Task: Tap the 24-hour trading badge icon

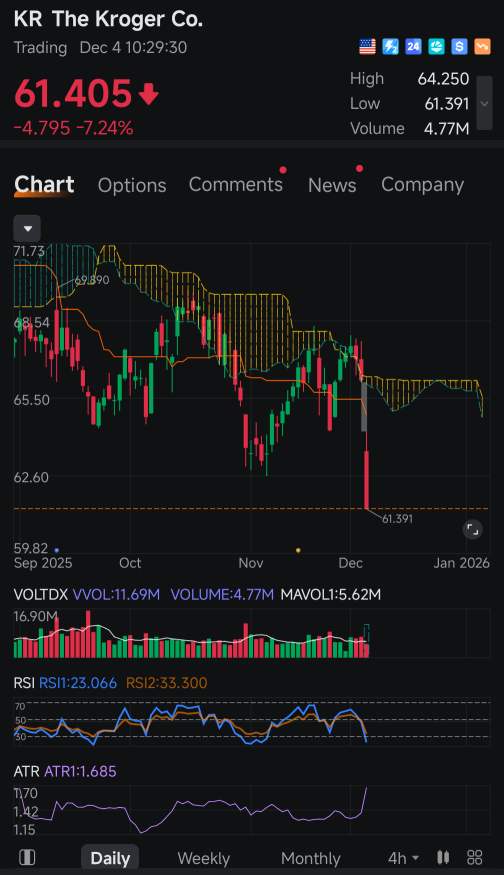Action: [x=413, y=46]
